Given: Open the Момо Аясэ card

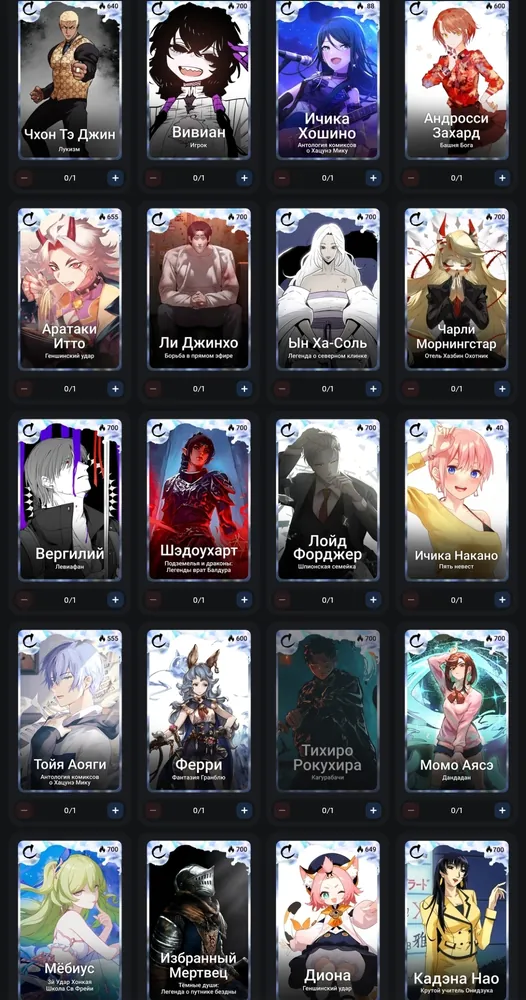Looking at the screenshot, I should (457, 710).
